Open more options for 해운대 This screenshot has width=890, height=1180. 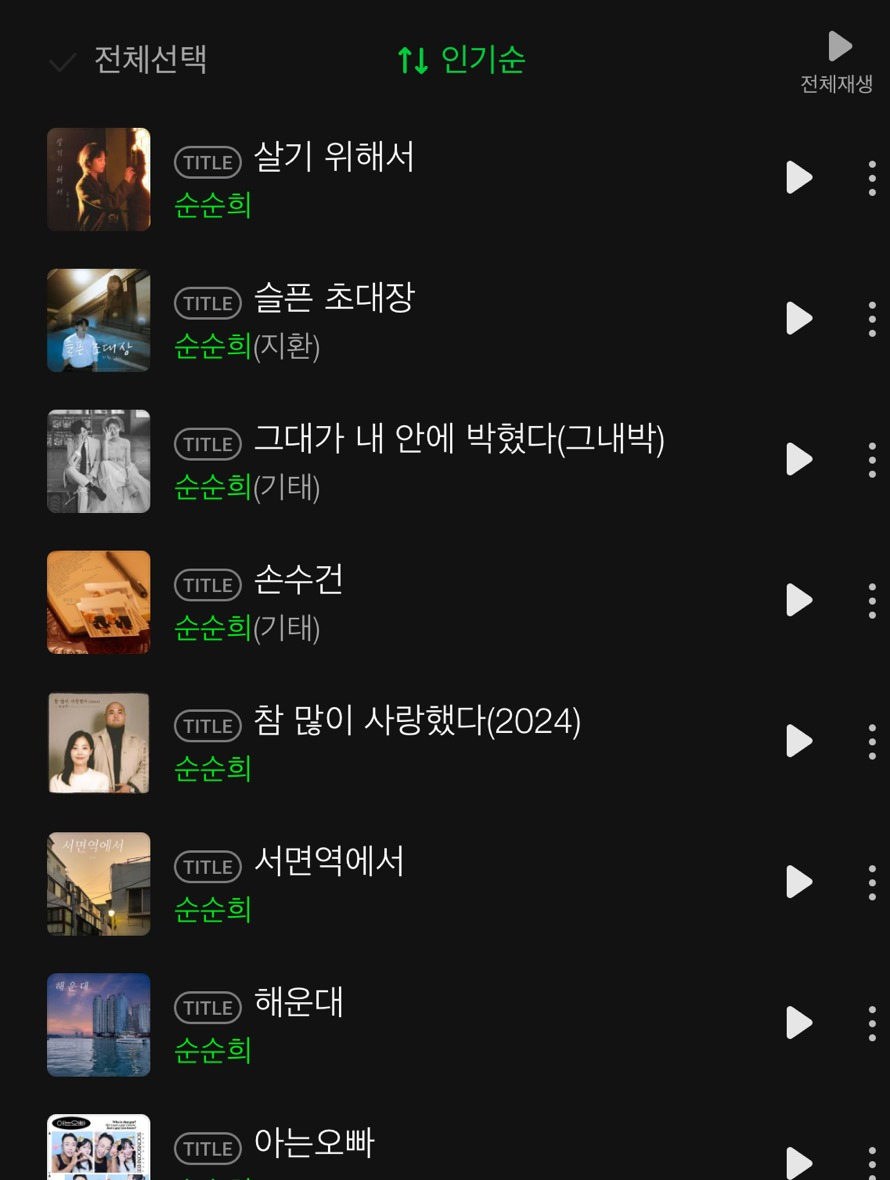click(x=872, y=1024)
